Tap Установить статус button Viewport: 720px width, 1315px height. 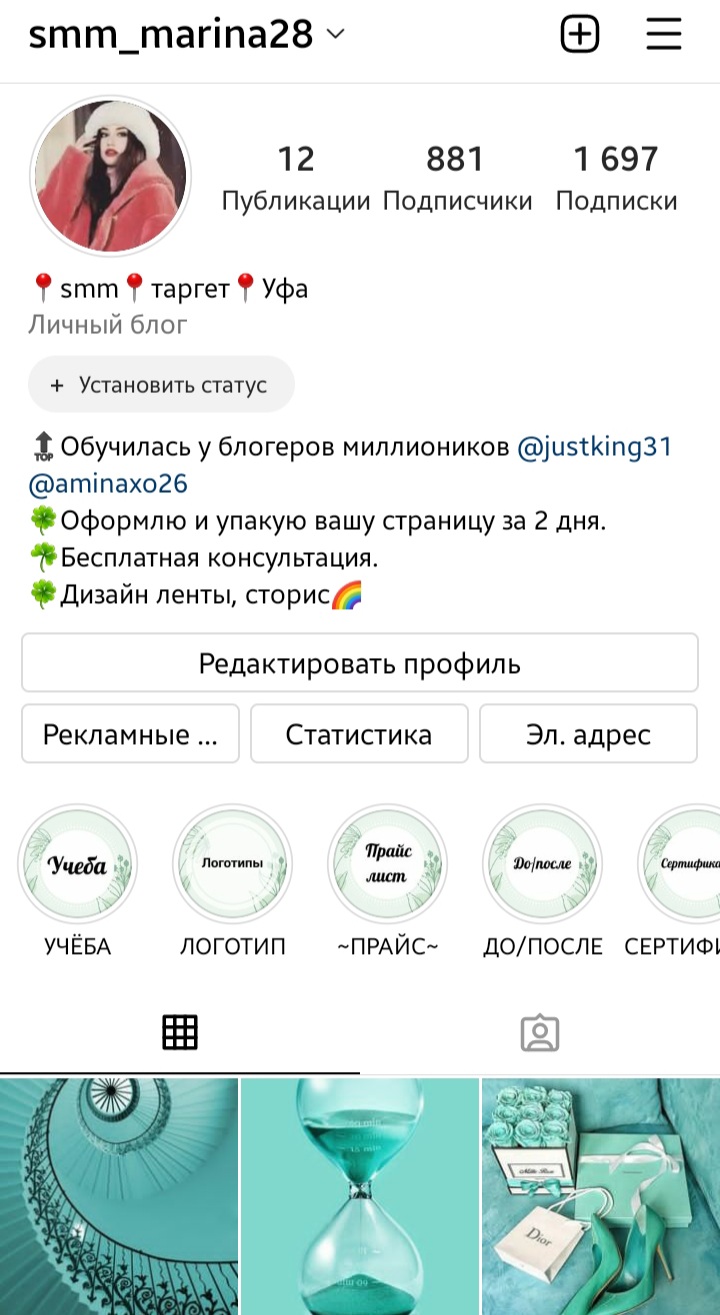[x=161, y=385]
